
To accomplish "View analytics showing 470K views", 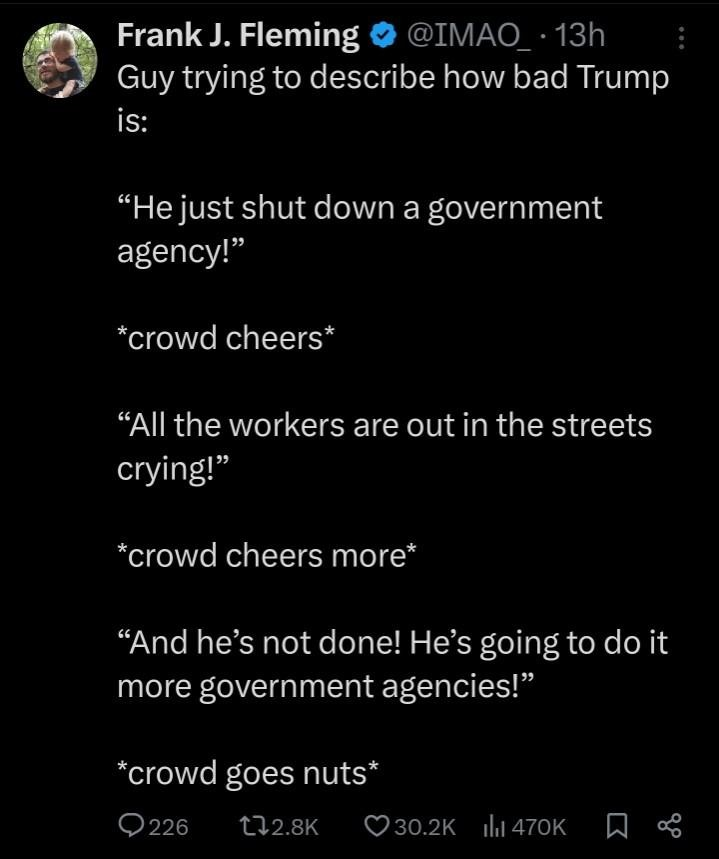I will point(524,826).
